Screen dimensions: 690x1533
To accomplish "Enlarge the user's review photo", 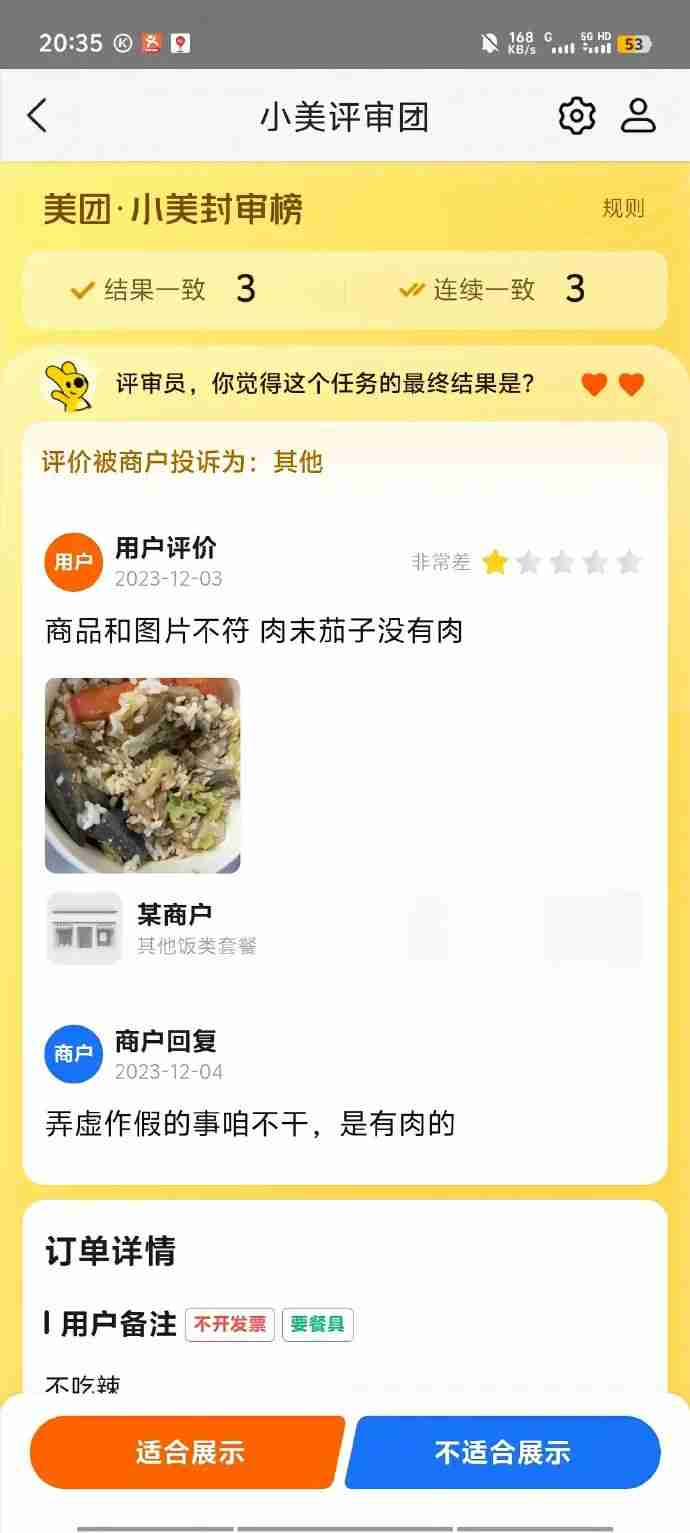I will tap(142, 776).
